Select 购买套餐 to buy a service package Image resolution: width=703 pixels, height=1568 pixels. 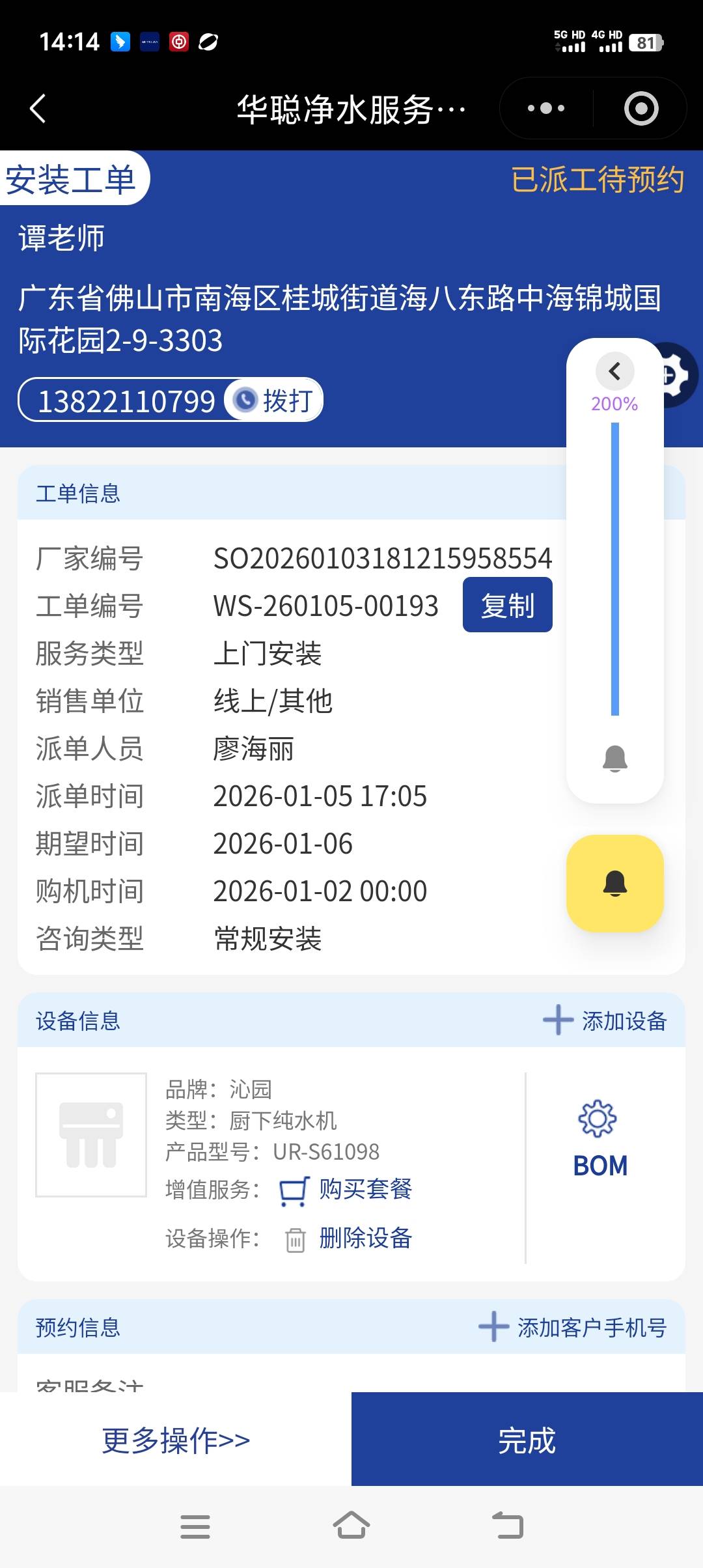click(x=365, y=1190)
